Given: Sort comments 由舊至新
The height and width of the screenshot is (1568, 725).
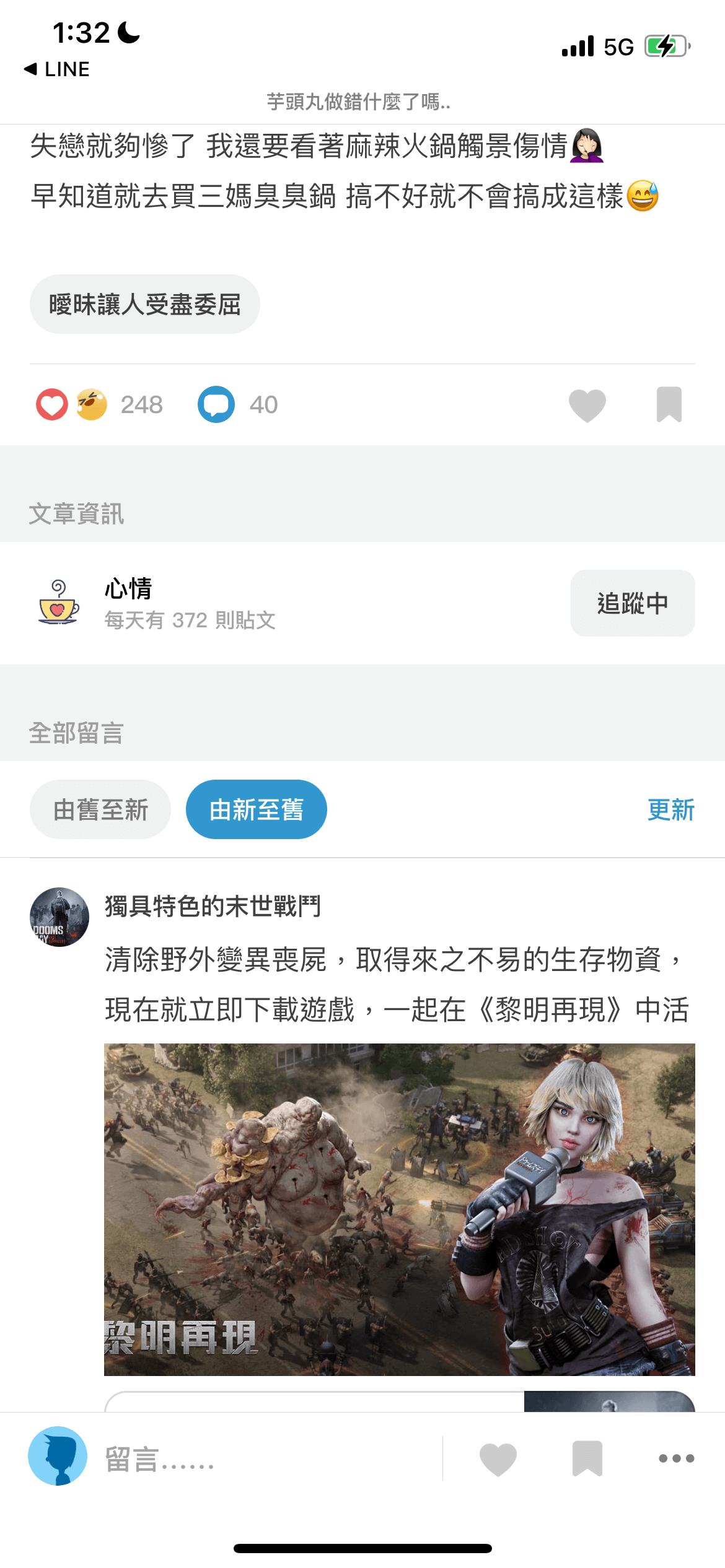Looking at the screenshot, I should tap(100, 809).
